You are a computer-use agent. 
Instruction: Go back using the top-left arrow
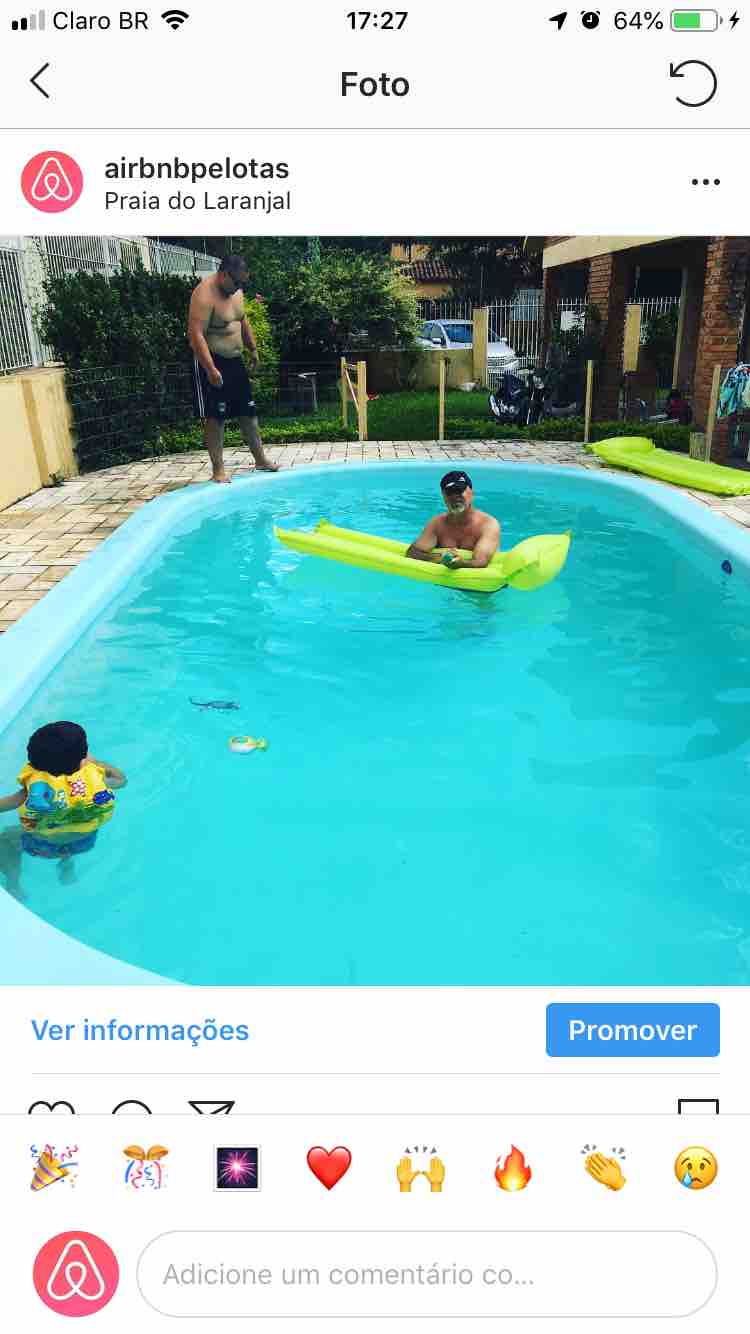[40, 82]
